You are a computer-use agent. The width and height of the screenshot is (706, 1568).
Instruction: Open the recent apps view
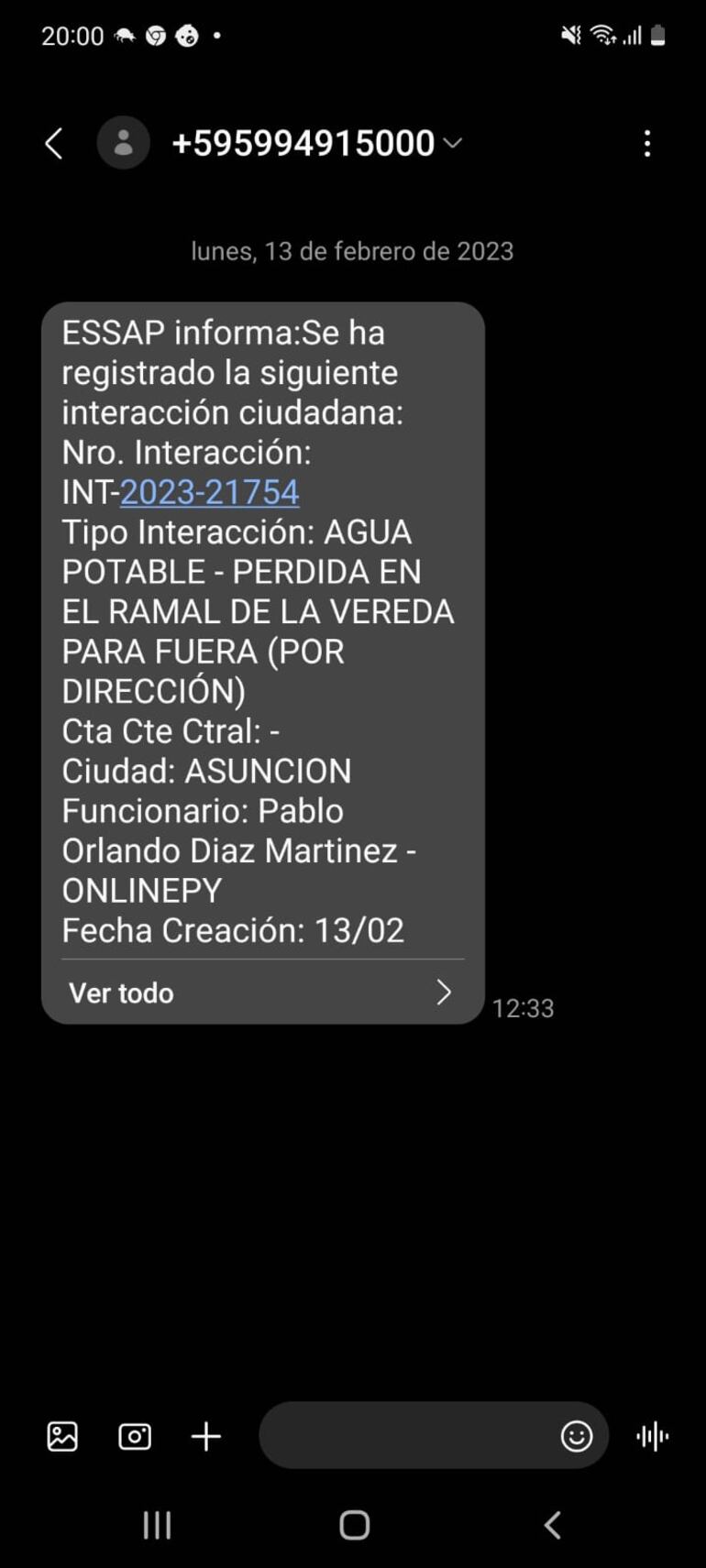pyautogui.click(x=157, y=1525)
